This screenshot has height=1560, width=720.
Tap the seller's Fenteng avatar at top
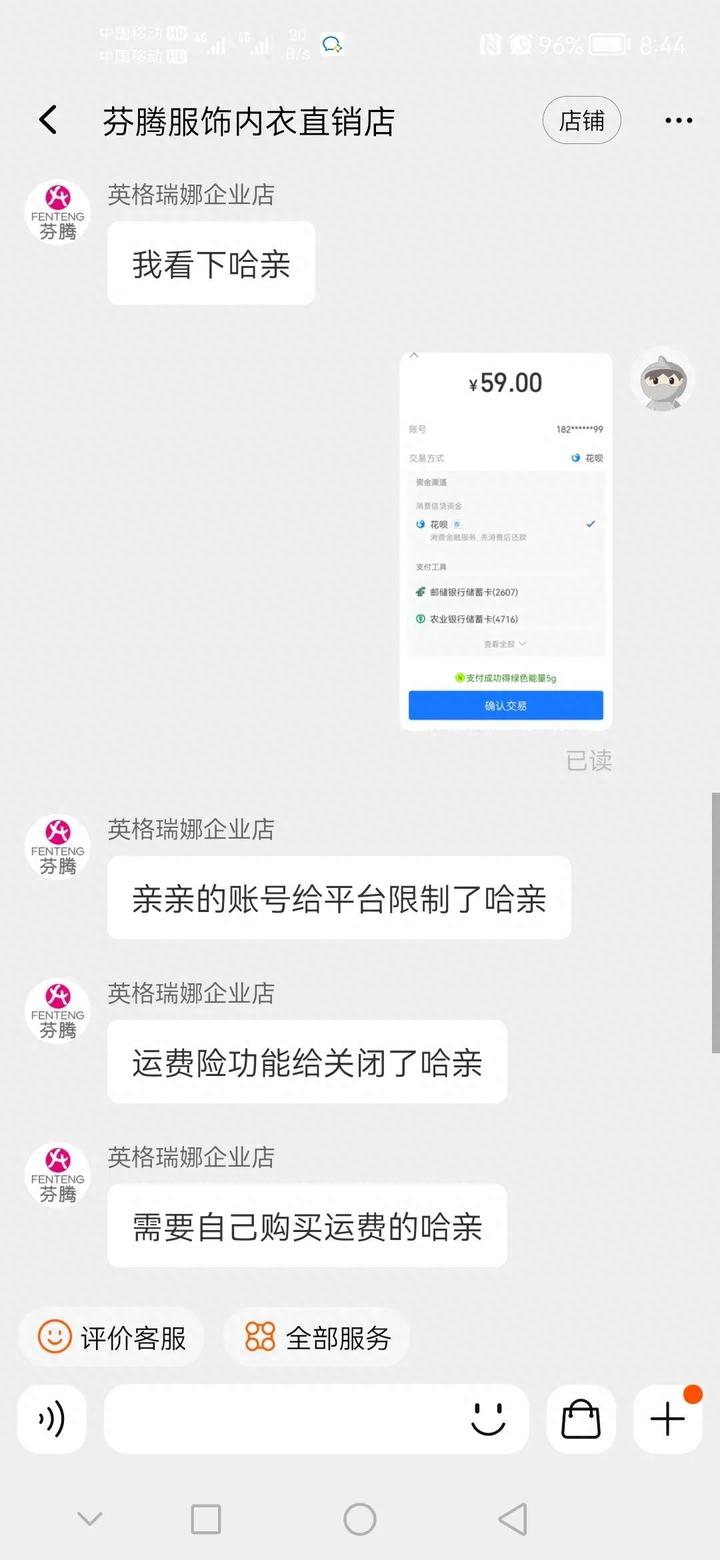pos(57,212)
